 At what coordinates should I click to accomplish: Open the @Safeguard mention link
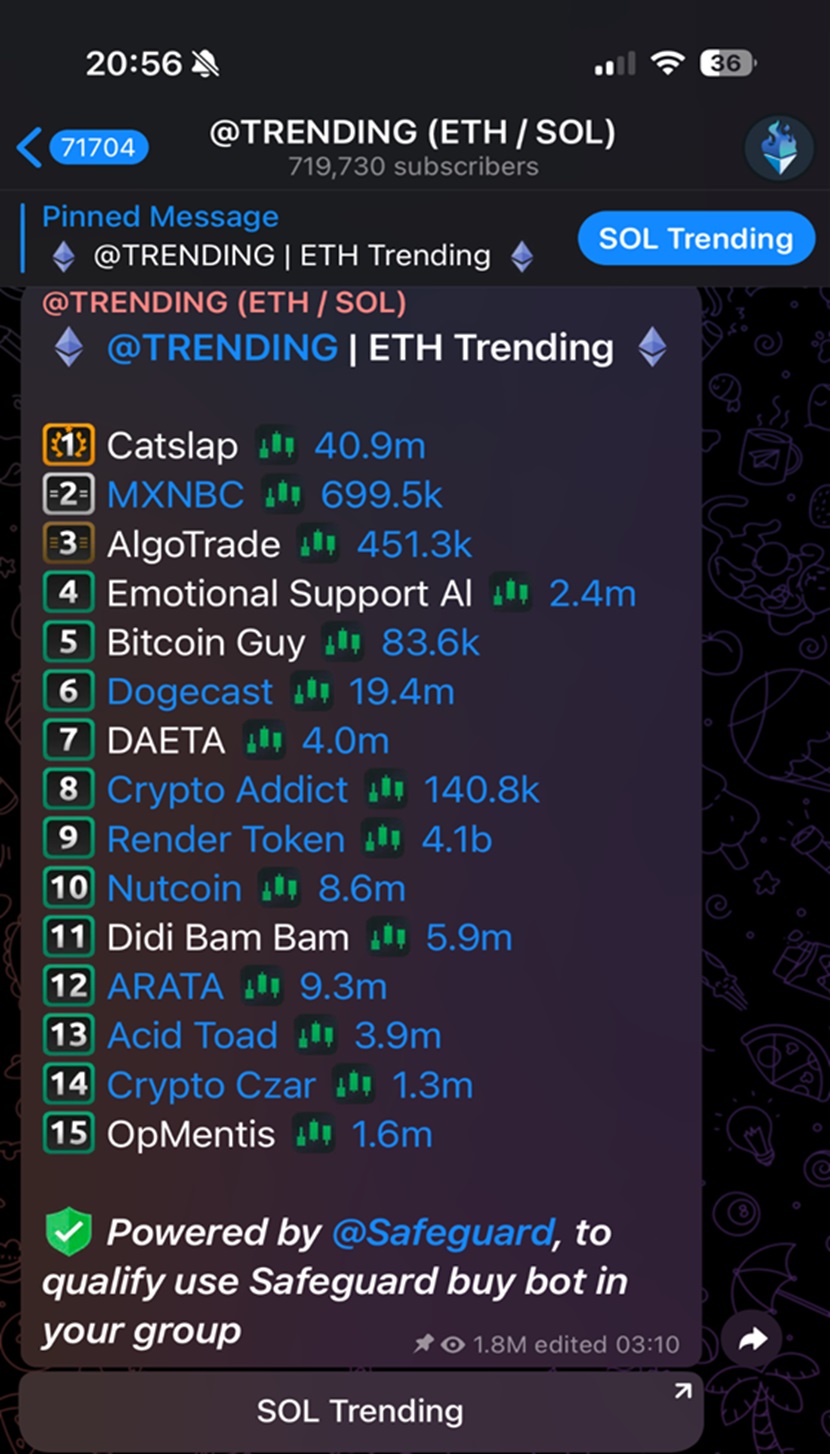click(x=443, y=1233)
